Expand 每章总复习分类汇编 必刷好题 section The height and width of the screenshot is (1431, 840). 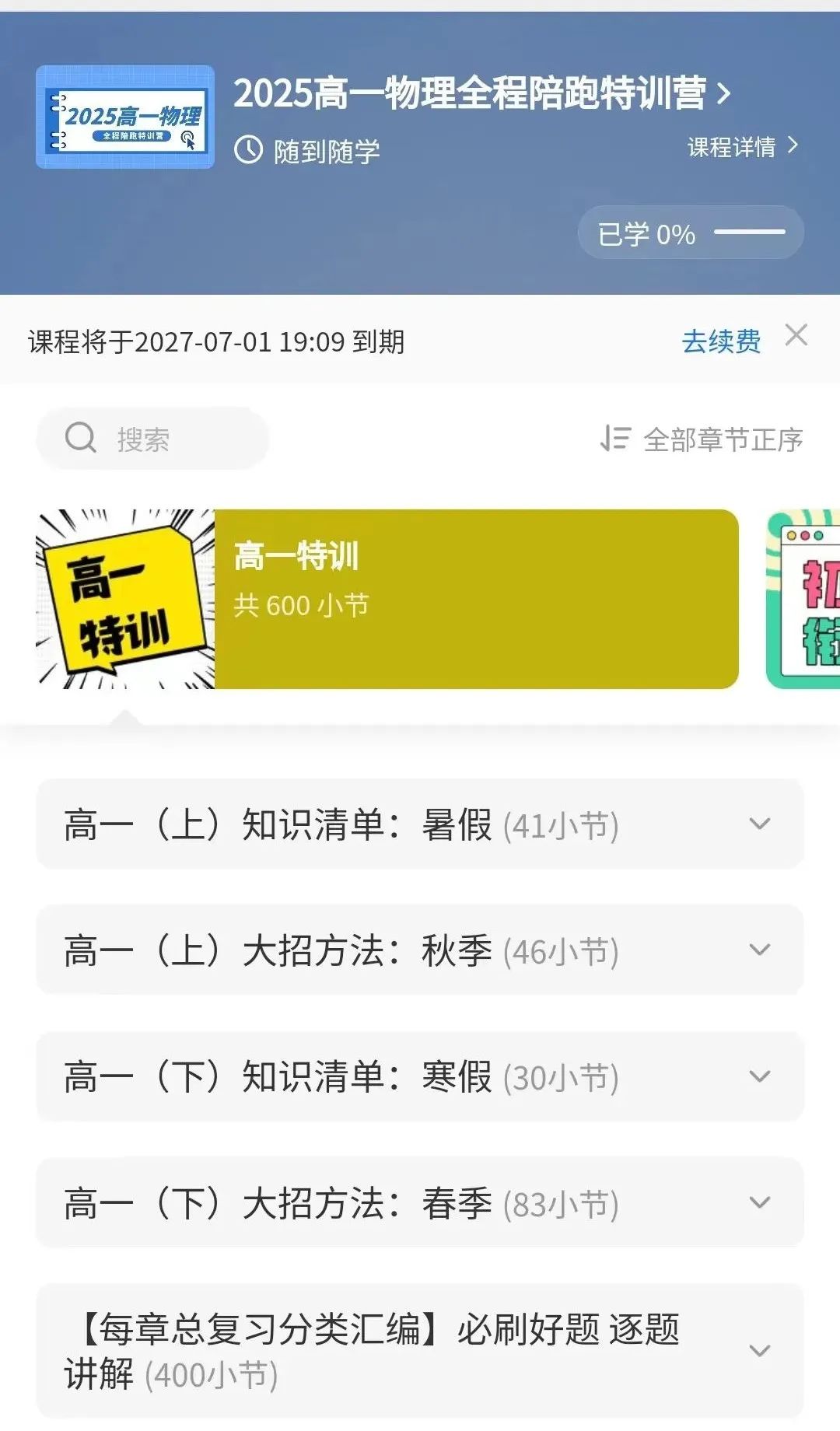click(x=420, y=1351)
